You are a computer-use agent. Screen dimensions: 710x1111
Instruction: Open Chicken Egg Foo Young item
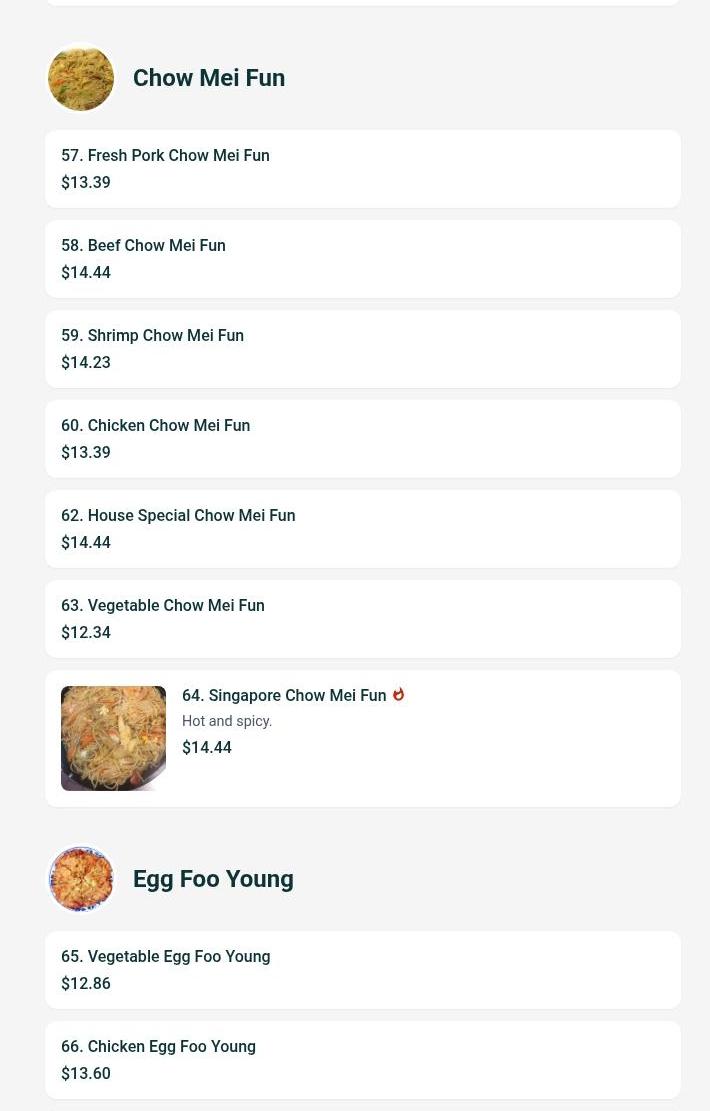362,1060
